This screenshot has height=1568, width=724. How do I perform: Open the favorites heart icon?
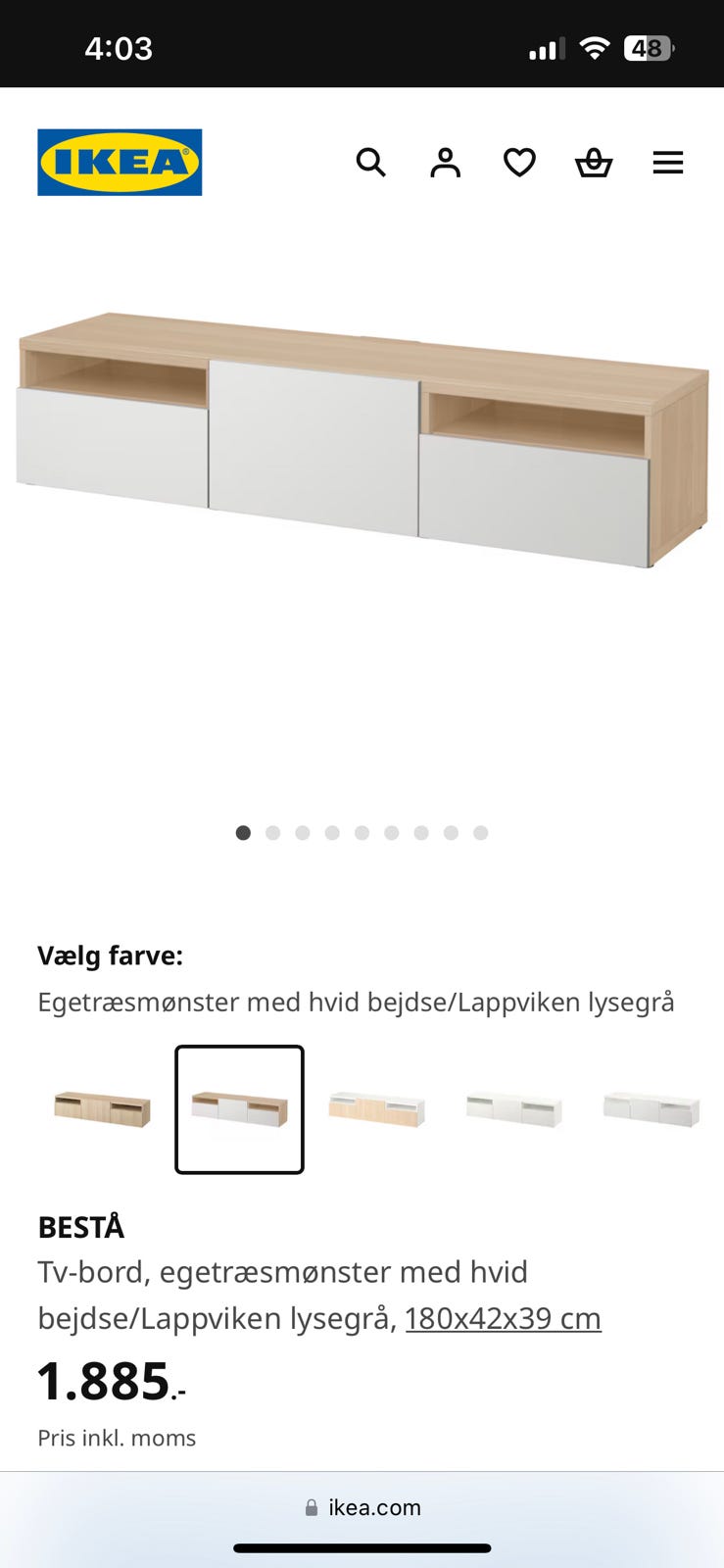coord(519,163)
